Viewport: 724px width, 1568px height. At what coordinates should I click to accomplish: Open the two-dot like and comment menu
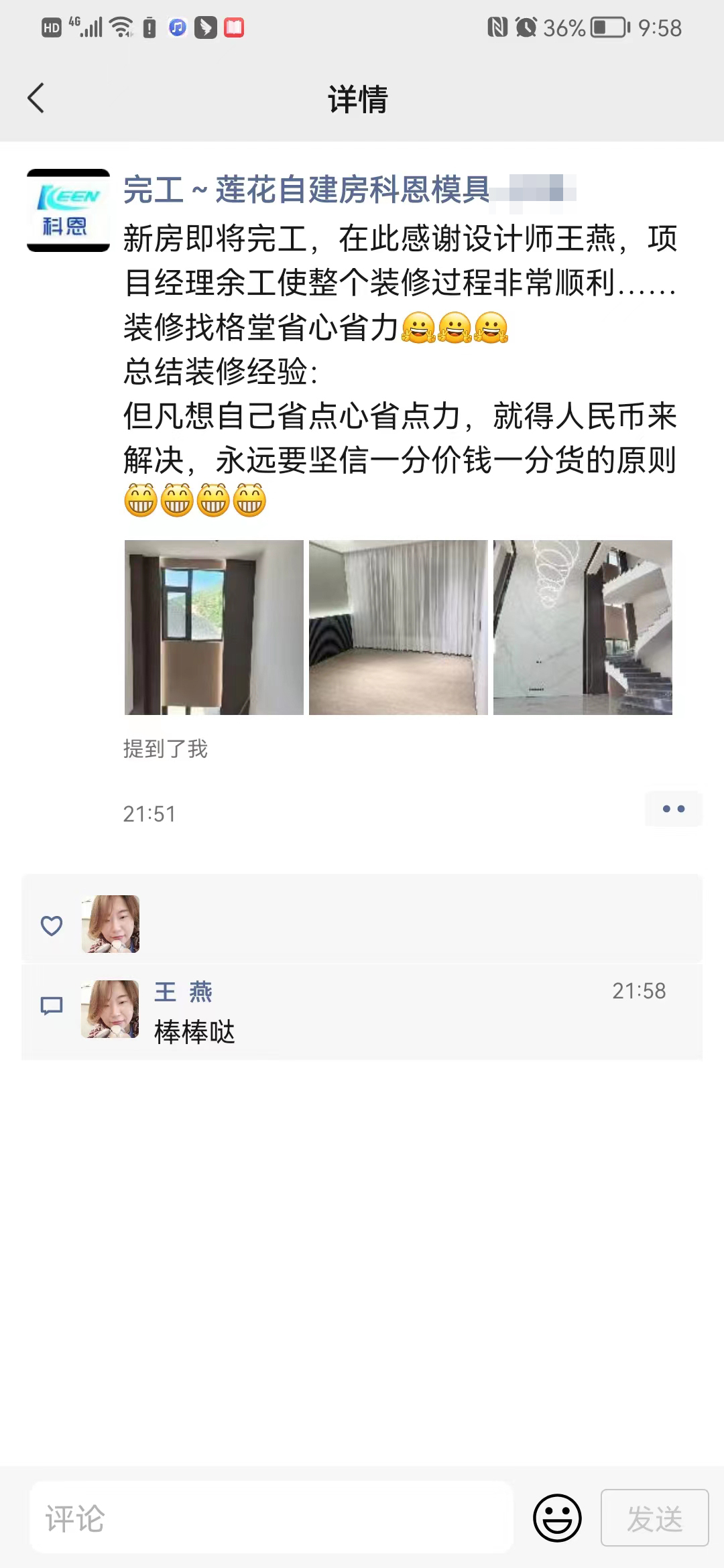(673, 809)
